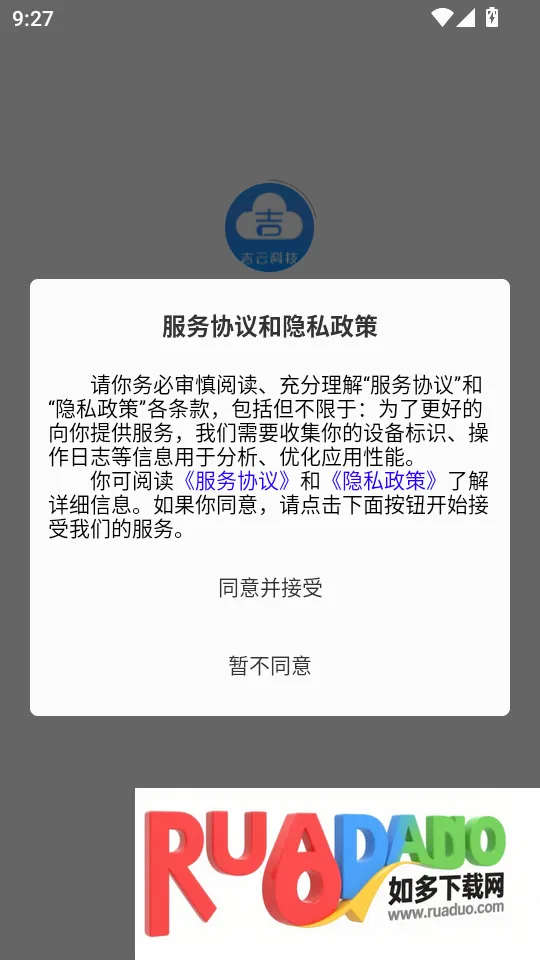540x960 pixels.
Task: Decline with 暂不同意
Action: pos(270,665)
